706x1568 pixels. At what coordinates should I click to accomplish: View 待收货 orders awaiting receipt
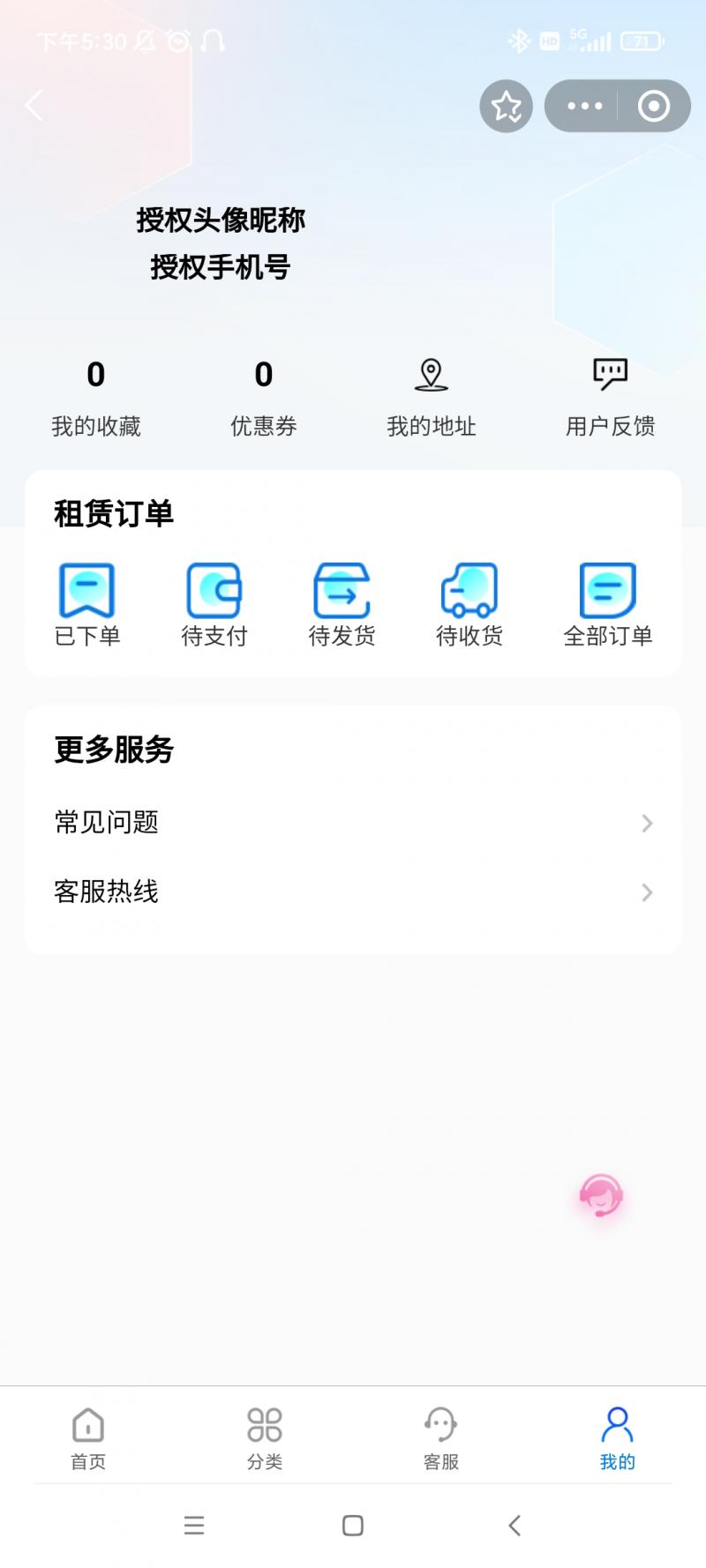pyautogui.click(x=469, y=605)
